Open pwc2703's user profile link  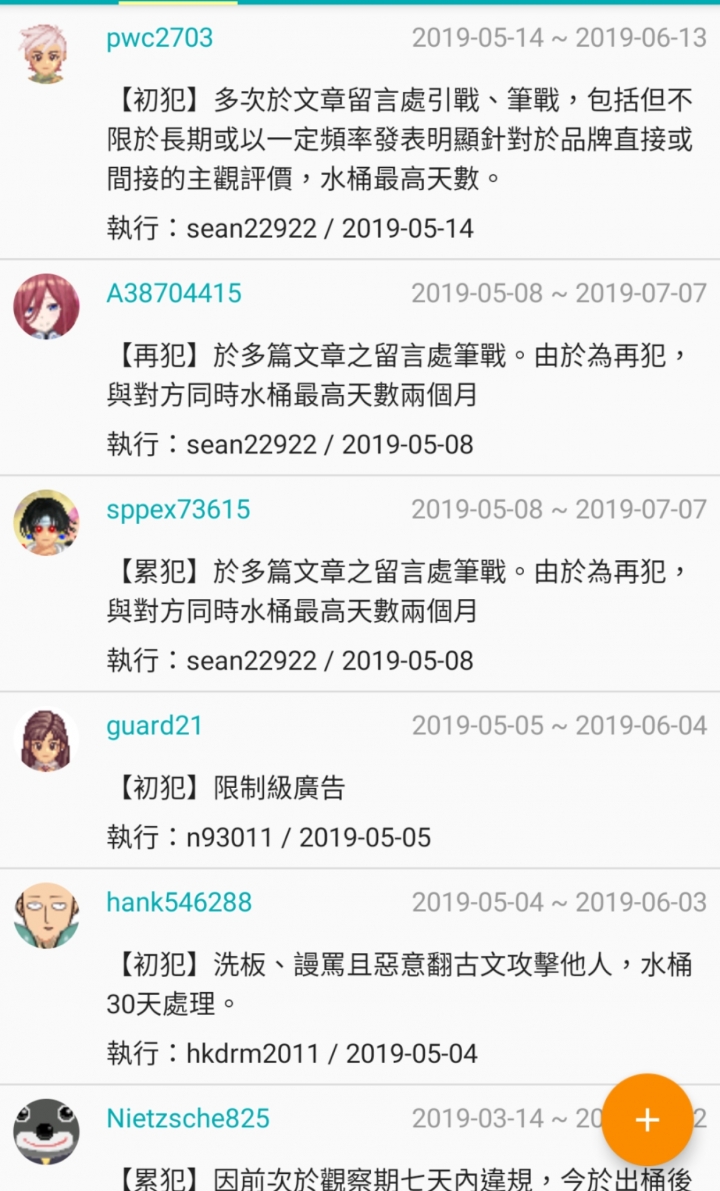pos(159,38)
